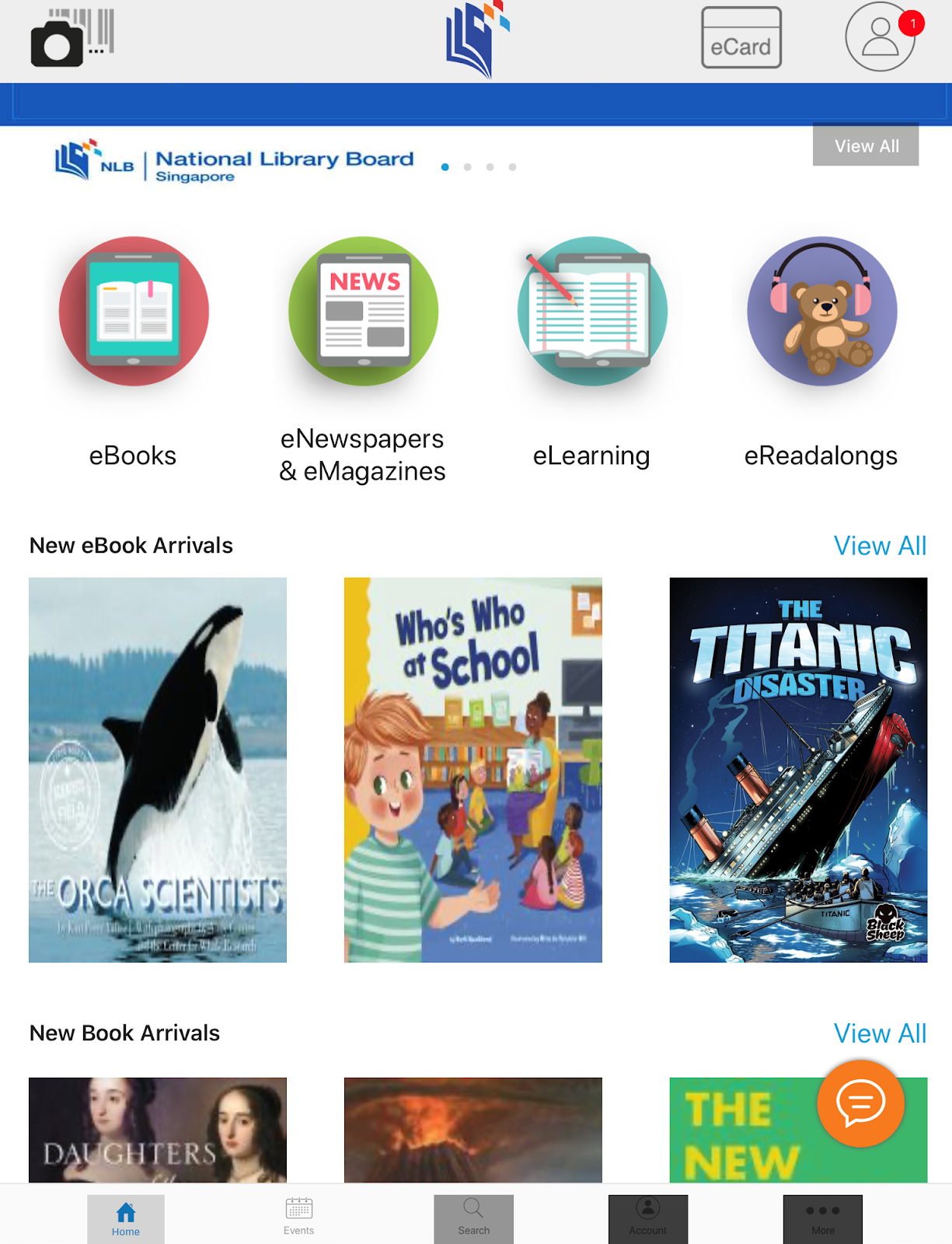
Task: Switch to the Account tab
Action: pos(647,1217)
